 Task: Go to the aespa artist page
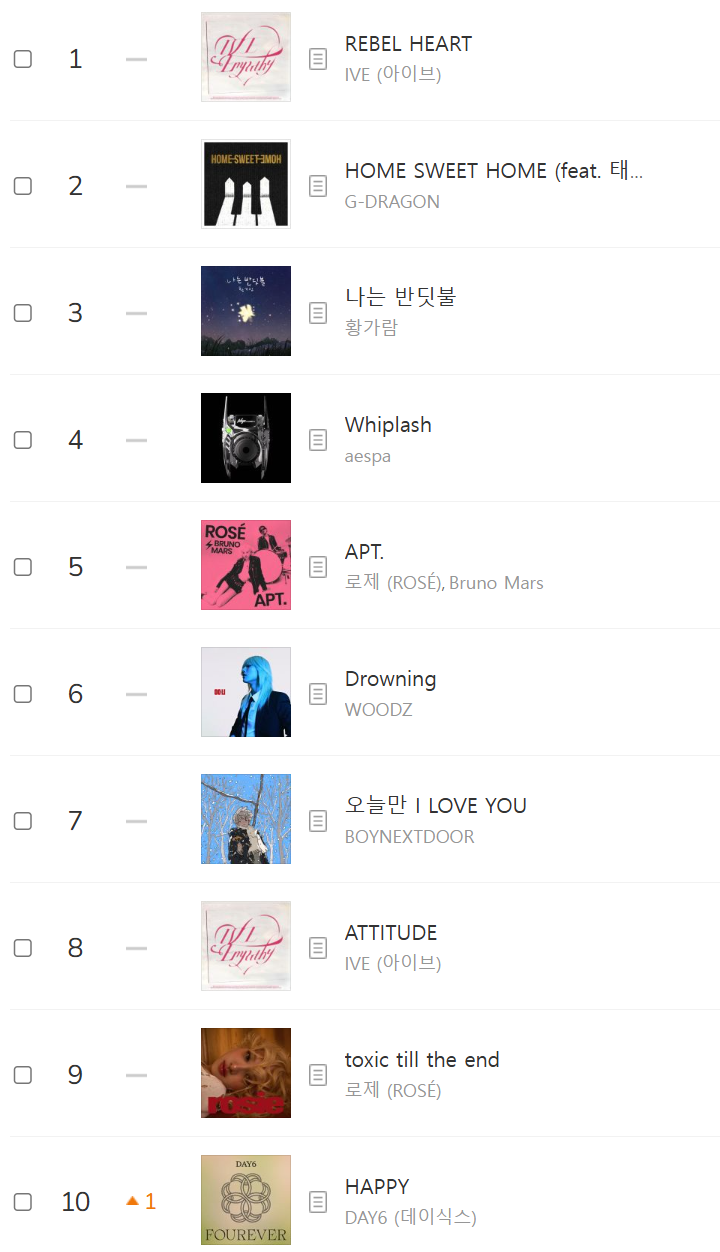coord(368,457)
